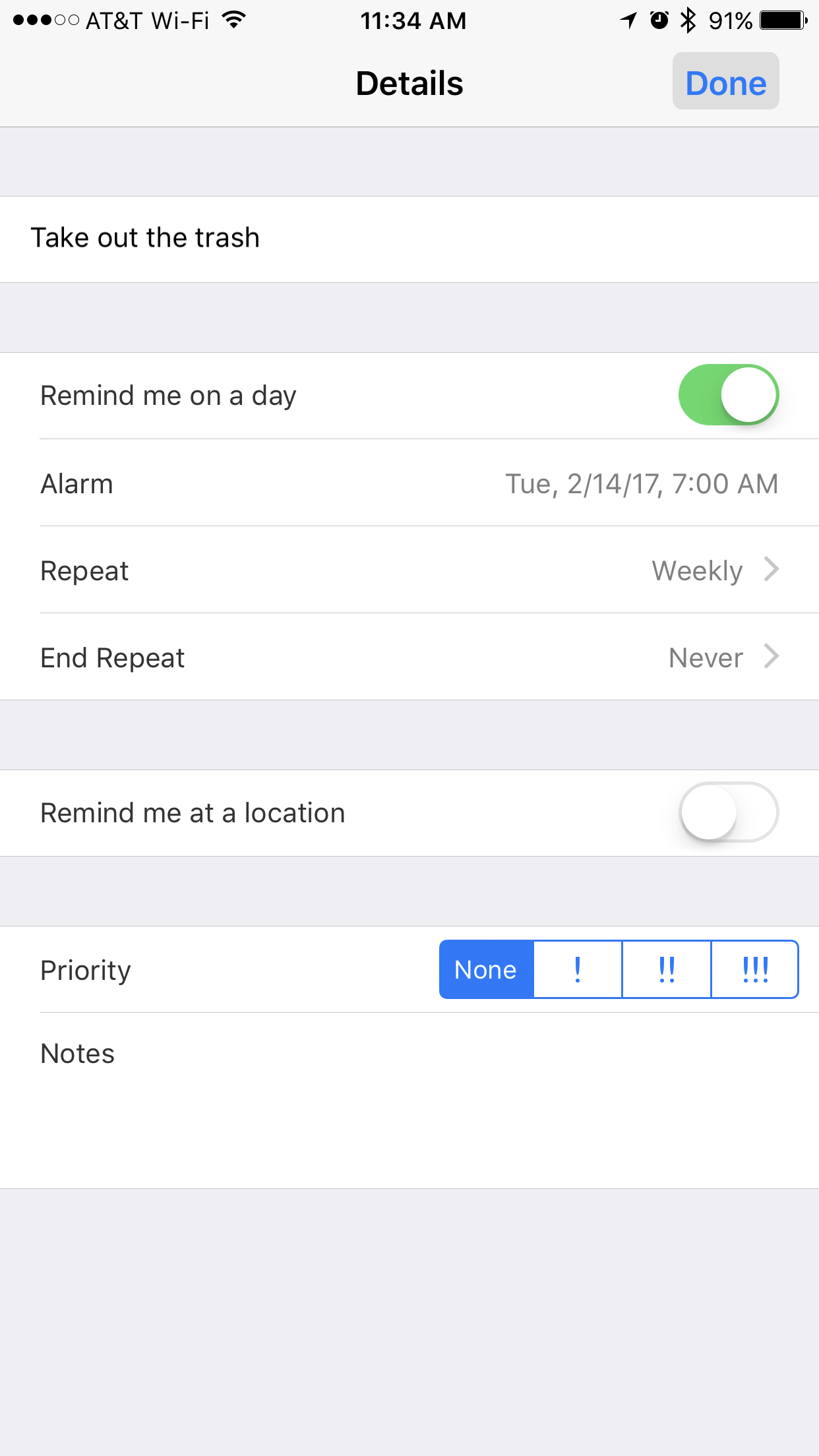This screenshot has width=819, height=1456.
Task: Tap Done to save reminder details
Action: click(725, 82)
